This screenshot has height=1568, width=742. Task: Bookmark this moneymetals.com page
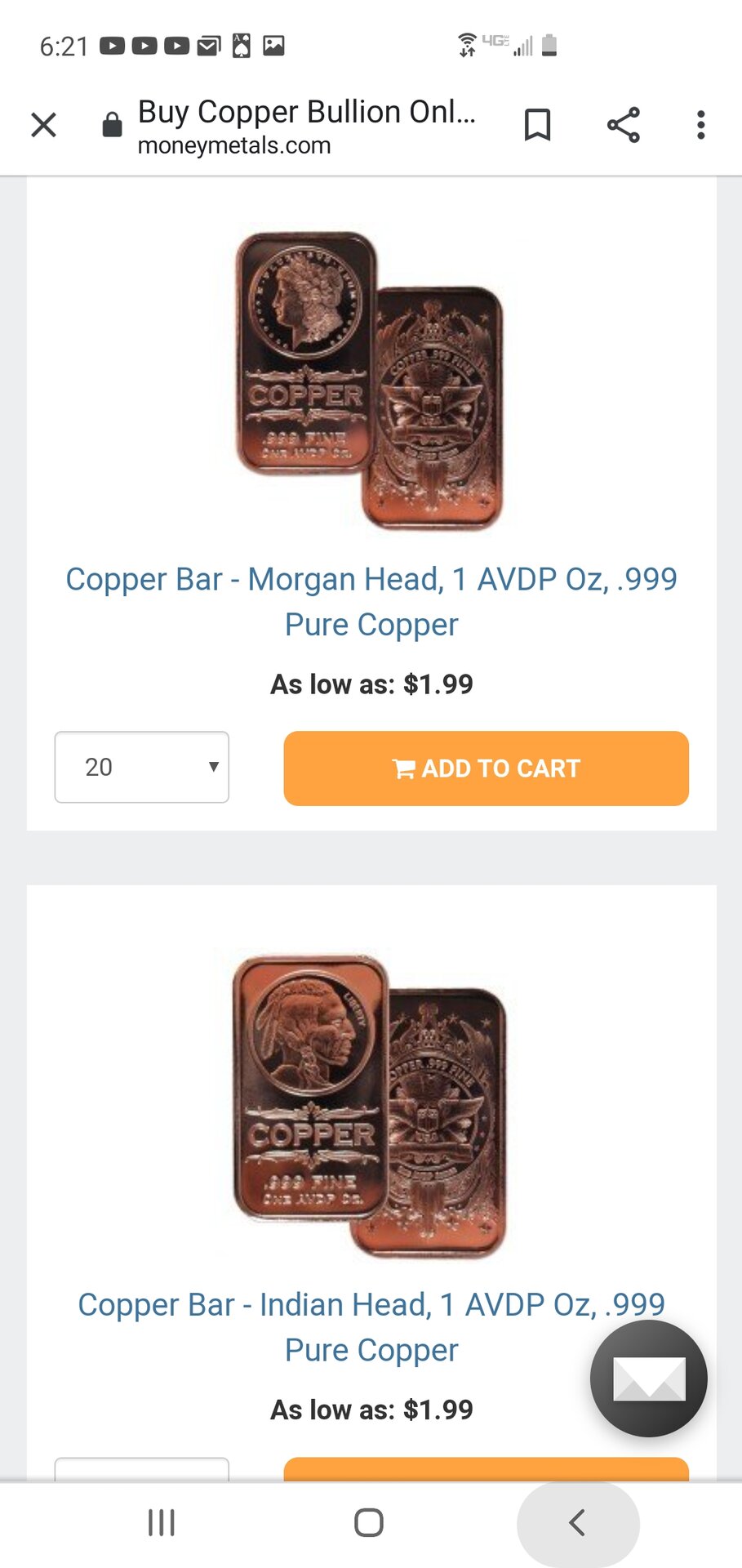point(537,125)
